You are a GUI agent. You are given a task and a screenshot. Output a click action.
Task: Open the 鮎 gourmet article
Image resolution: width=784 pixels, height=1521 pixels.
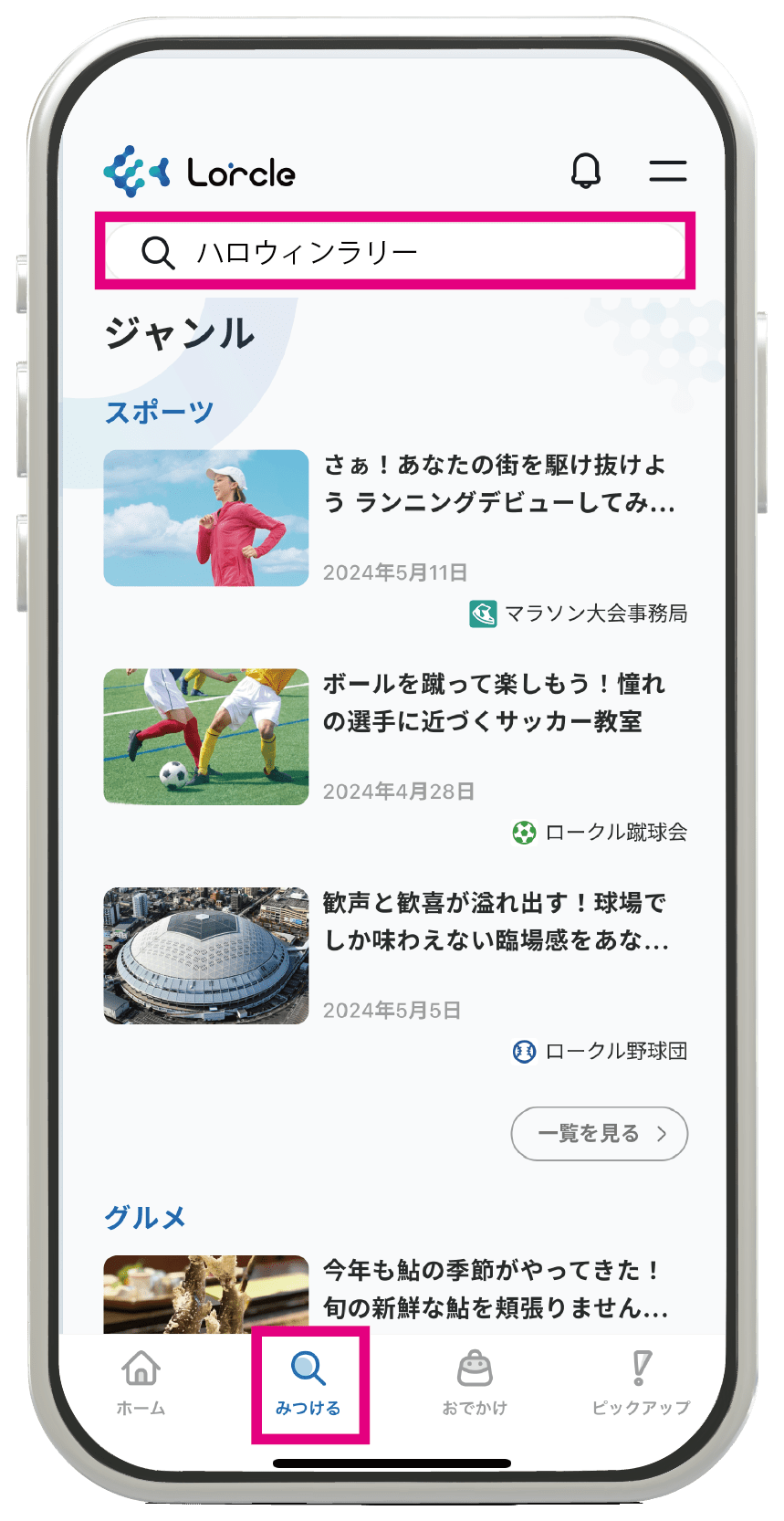click(494, 1289)
